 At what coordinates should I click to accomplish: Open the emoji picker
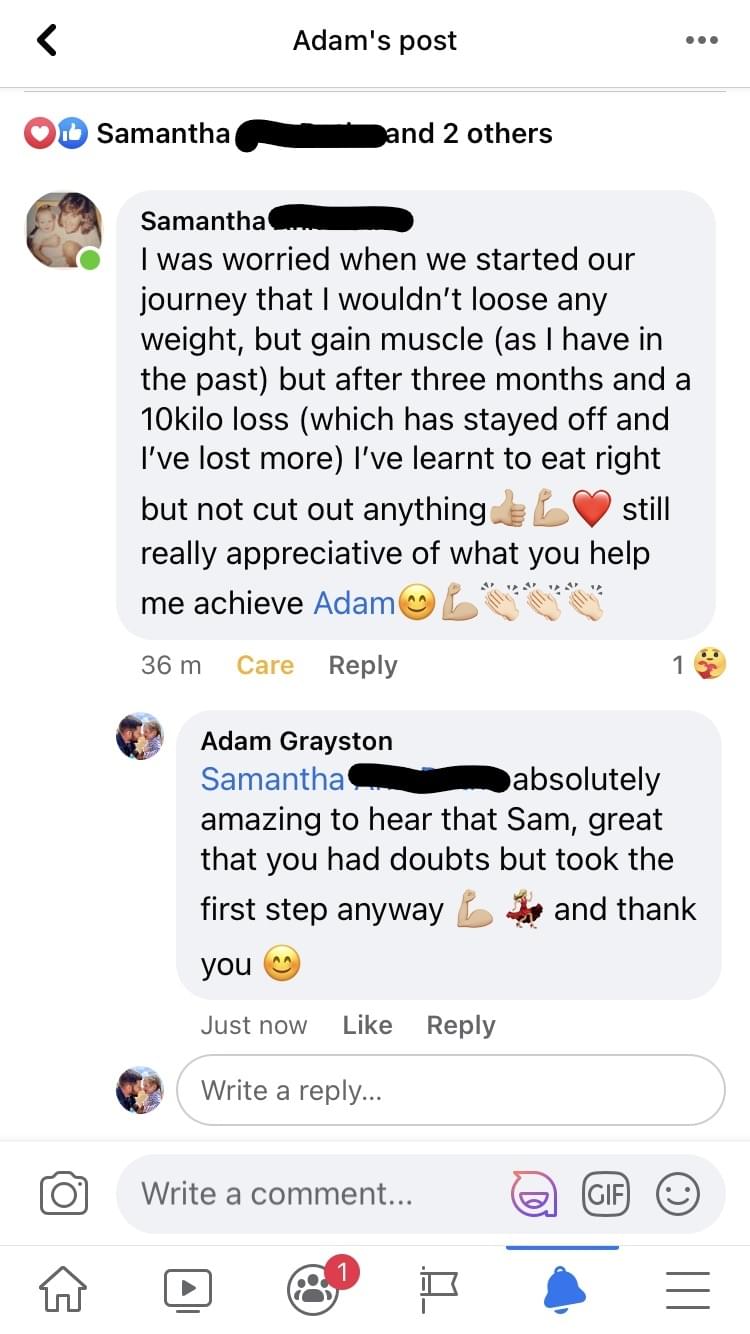677,1194
